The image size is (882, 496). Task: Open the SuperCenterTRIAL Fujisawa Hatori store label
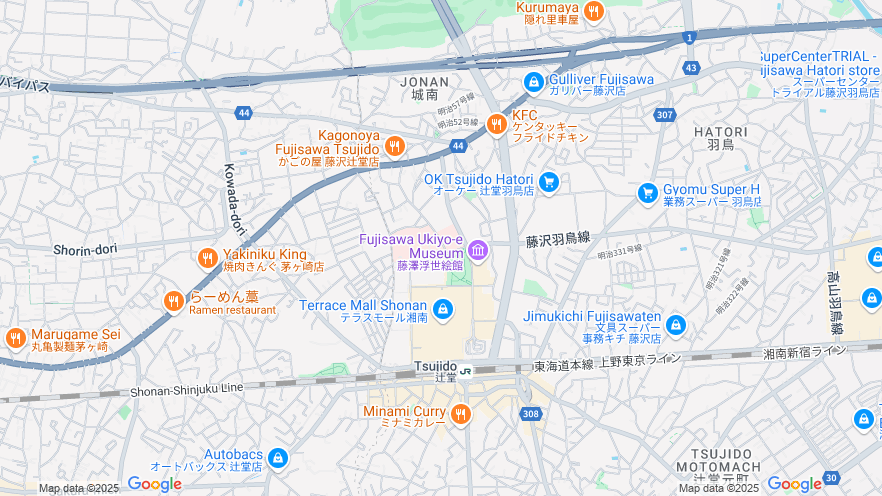coord(820,70)
